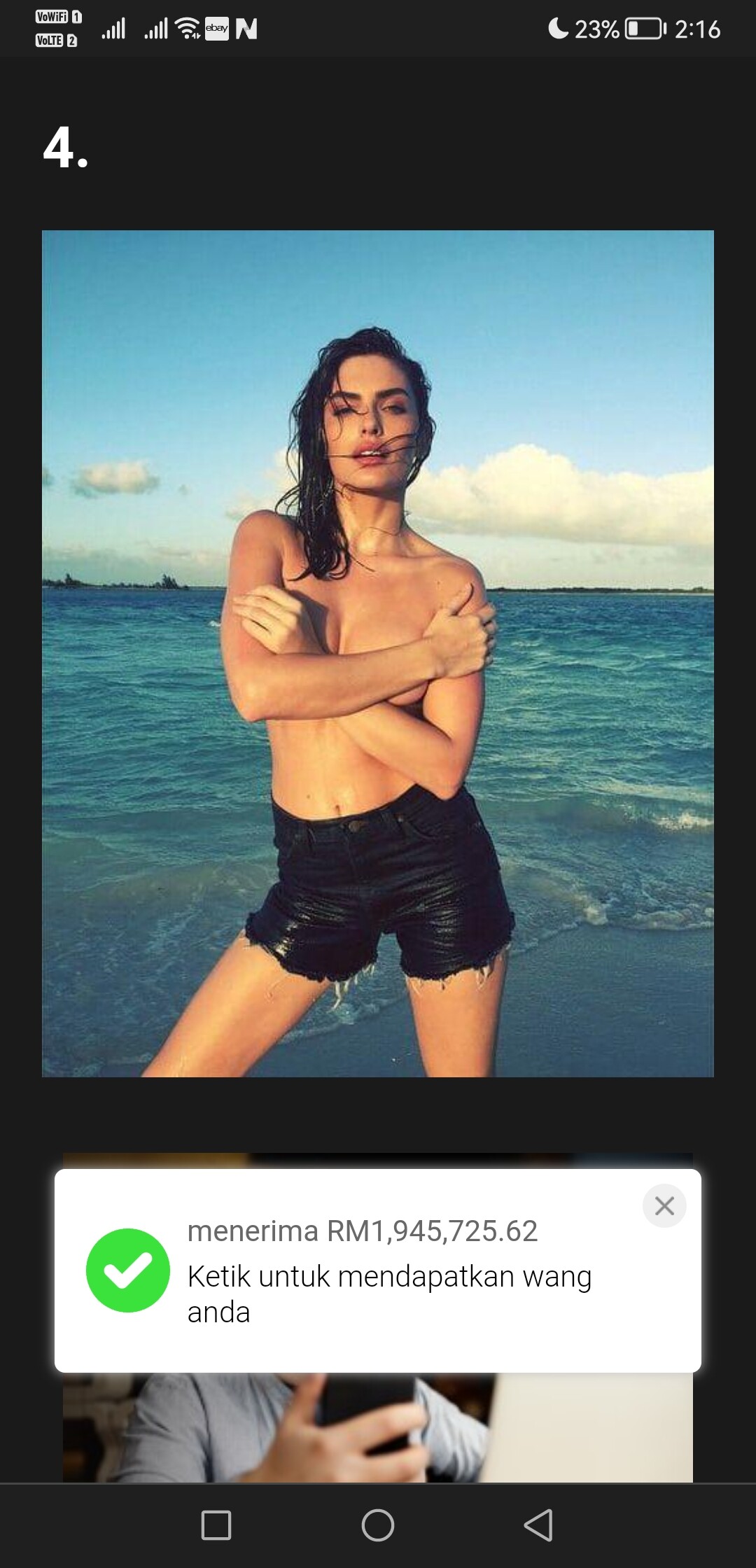Viewport: 756px width, 1568px height.
Task: Dismiss the RM1,945,725.62 popup with X
Action: 664,1205
